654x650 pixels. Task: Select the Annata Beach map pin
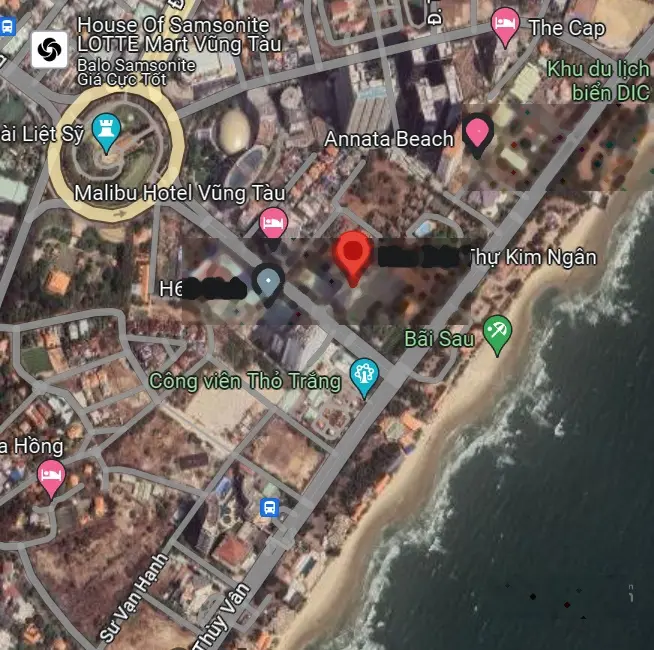478,135
